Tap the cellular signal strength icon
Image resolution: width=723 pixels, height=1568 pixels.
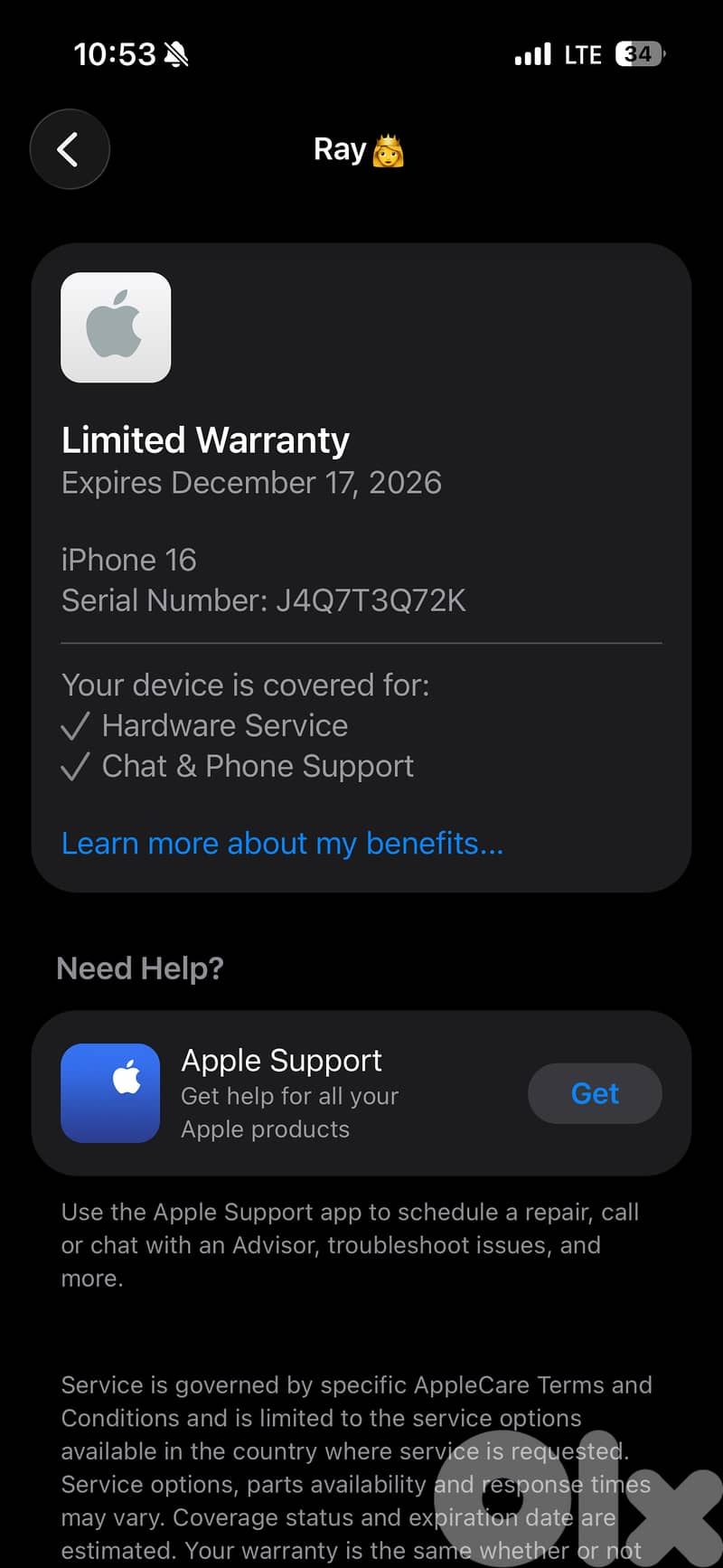point(532,54)
